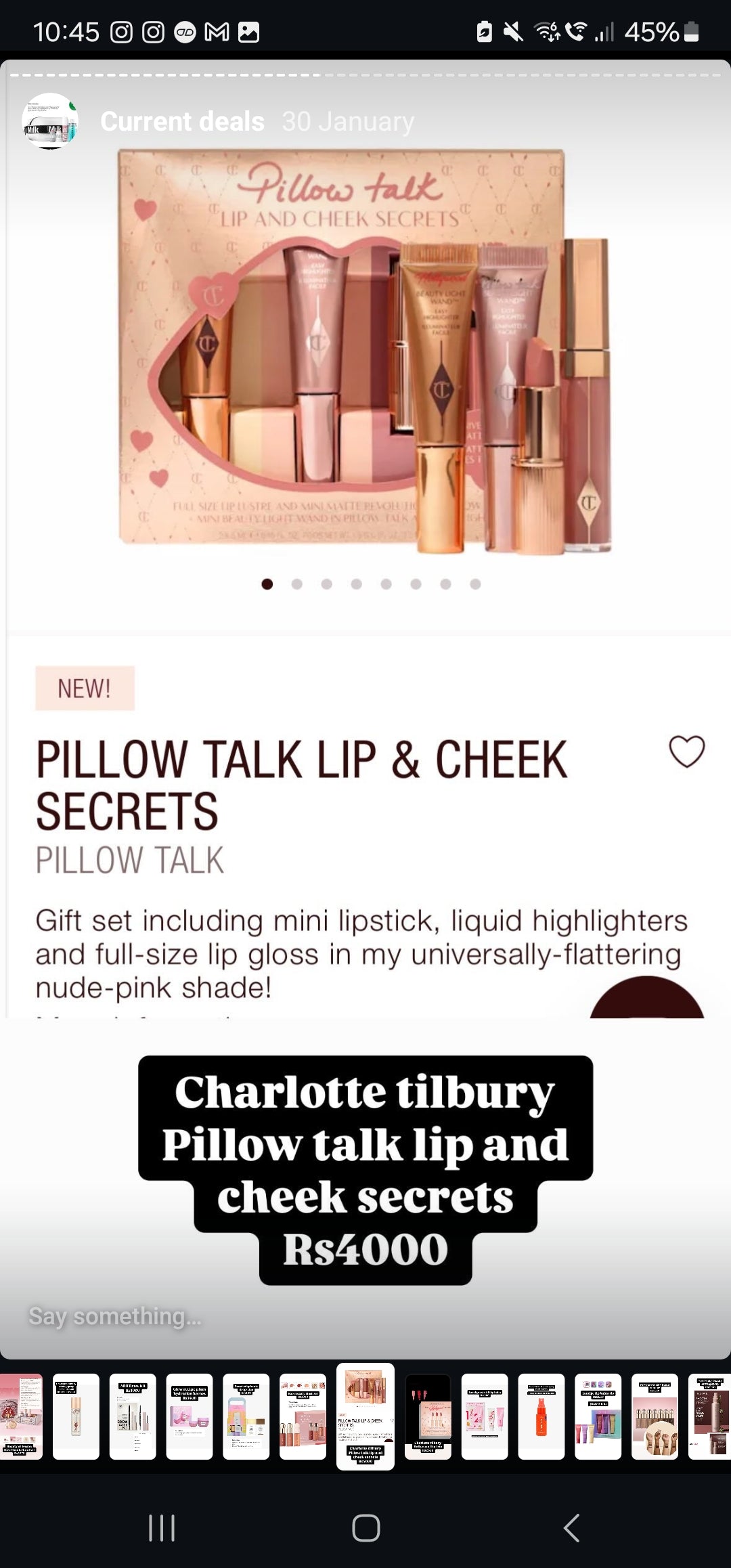This screenshot has width=731, height=1568.
Task: Go to the phone's home screen
Action: click(x=365, y=1528)
